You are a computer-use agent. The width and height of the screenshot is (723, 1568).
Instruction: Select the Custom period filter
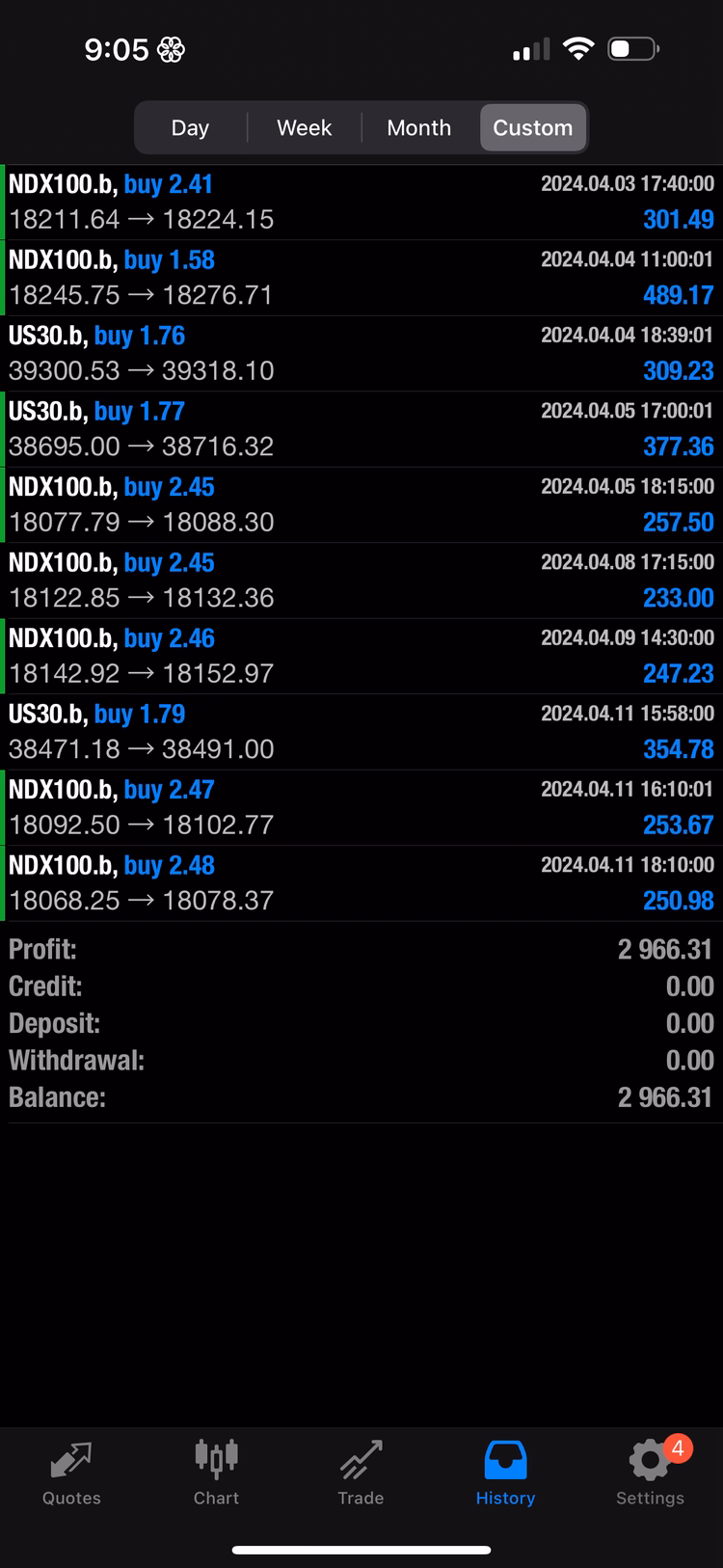pos(533,128)
